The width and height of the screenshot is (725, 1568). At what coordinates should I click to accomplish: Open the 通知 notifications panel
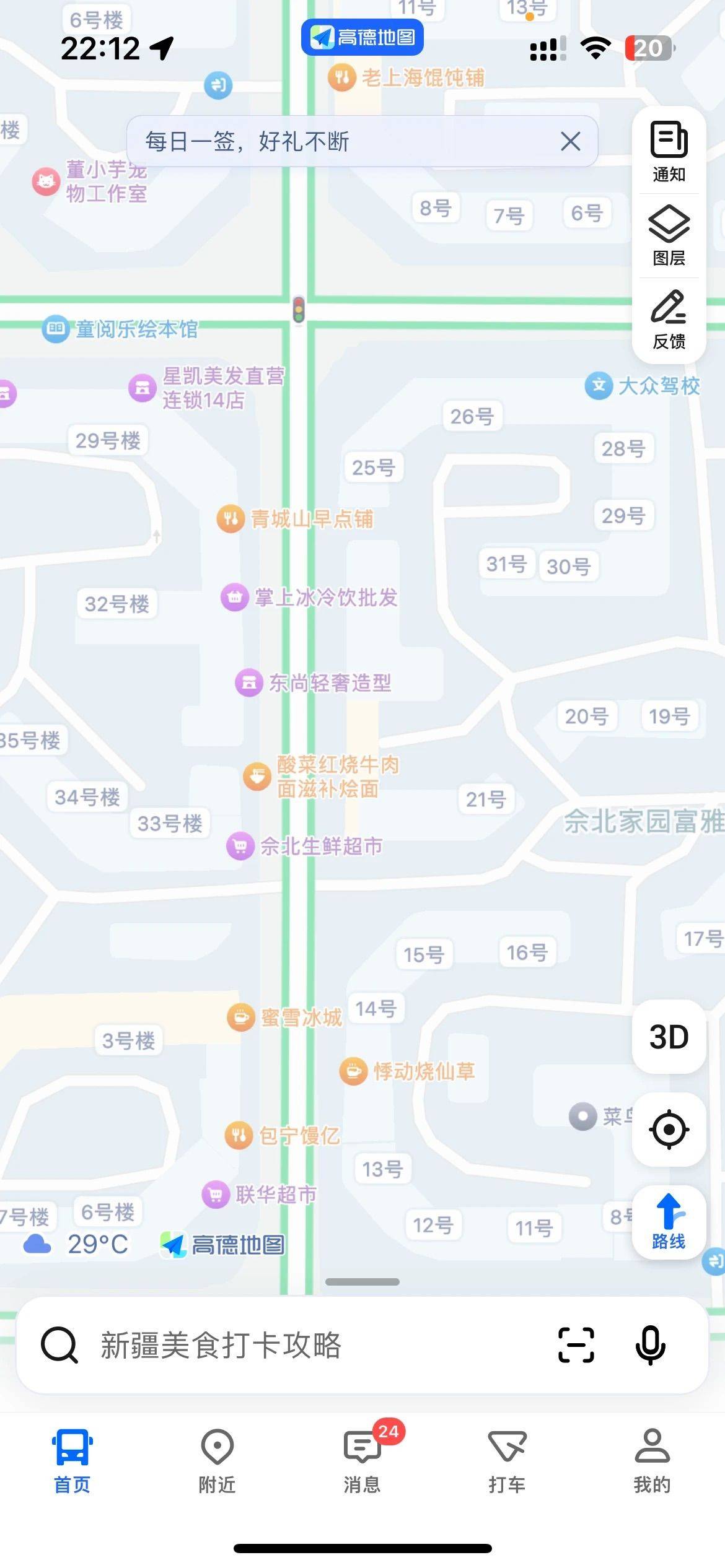coord(669,151)
